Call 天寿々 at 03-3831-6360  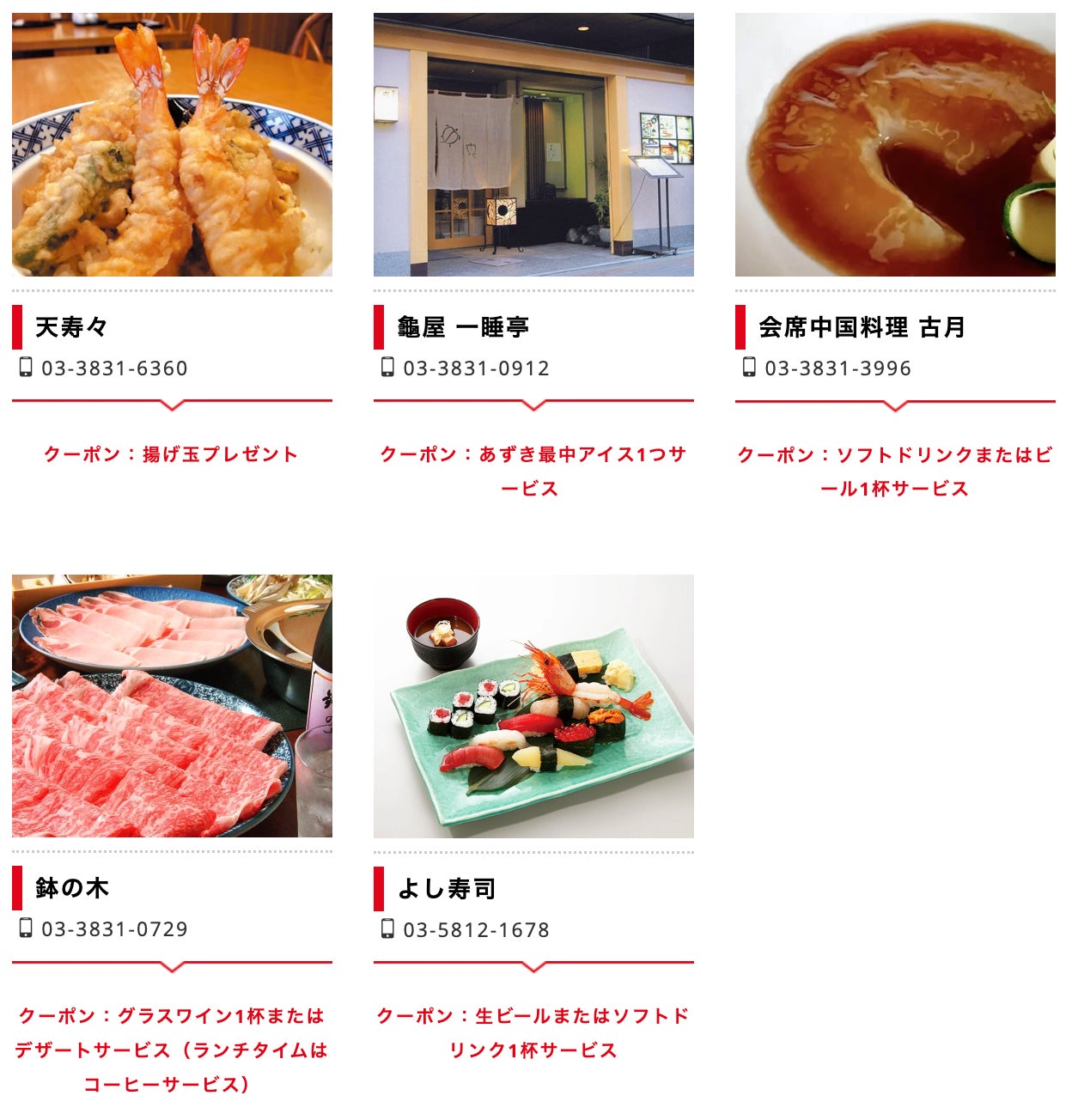click(x=114, y=368)
